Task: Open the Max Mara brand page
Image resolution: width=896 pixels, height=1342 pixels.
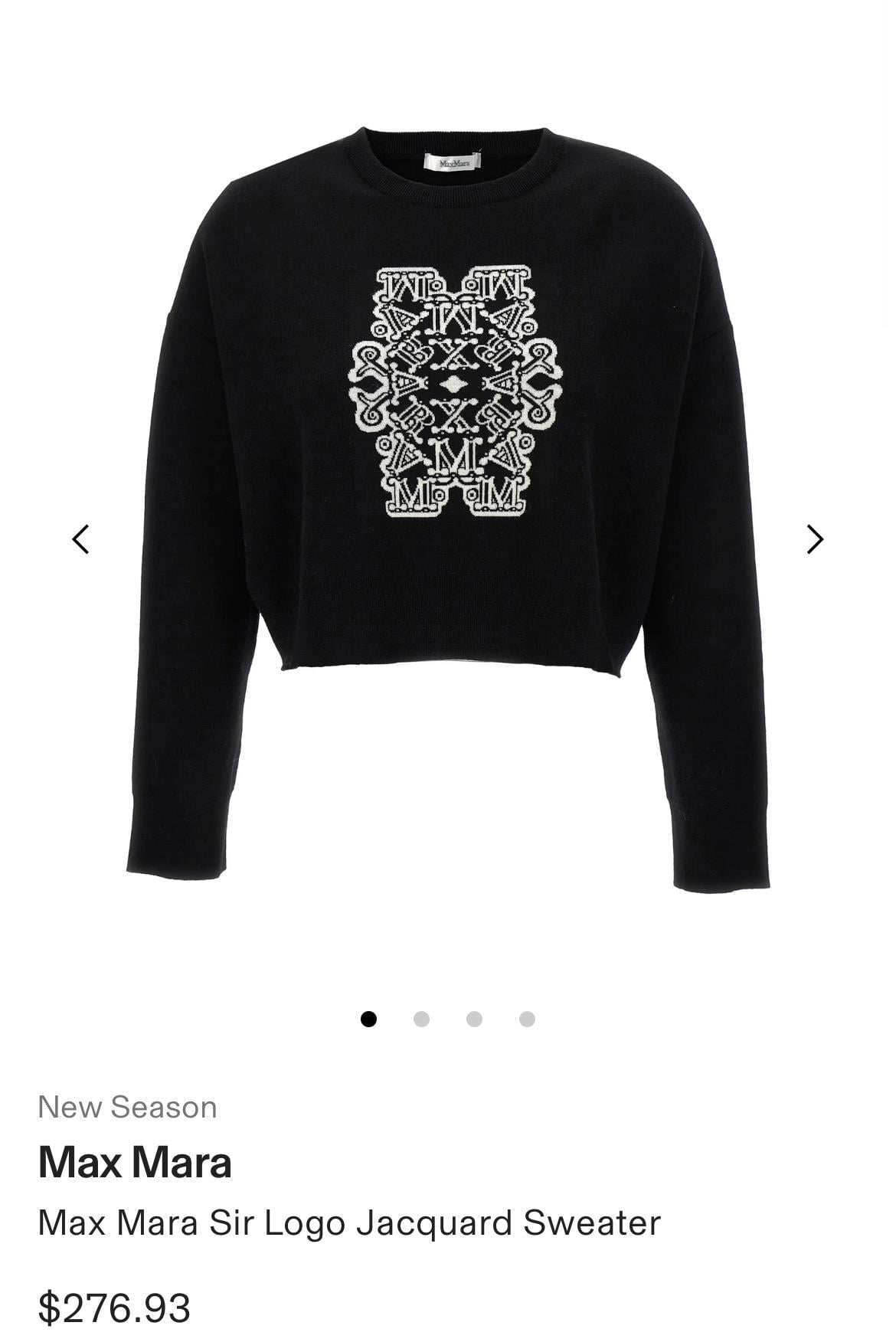Action: [135, 1163]
